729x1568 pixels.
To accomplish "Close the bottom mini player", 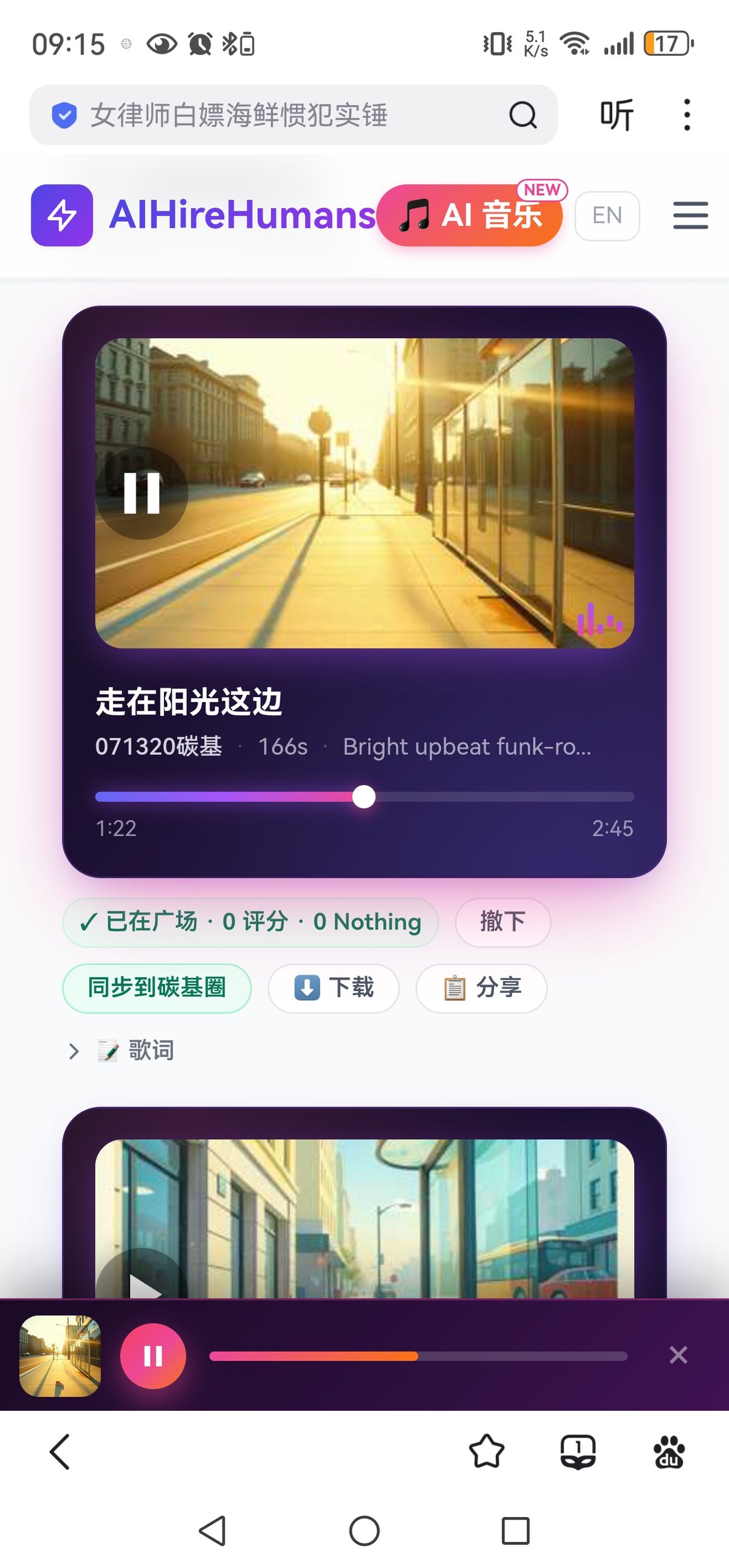I will pos(678,1355).
